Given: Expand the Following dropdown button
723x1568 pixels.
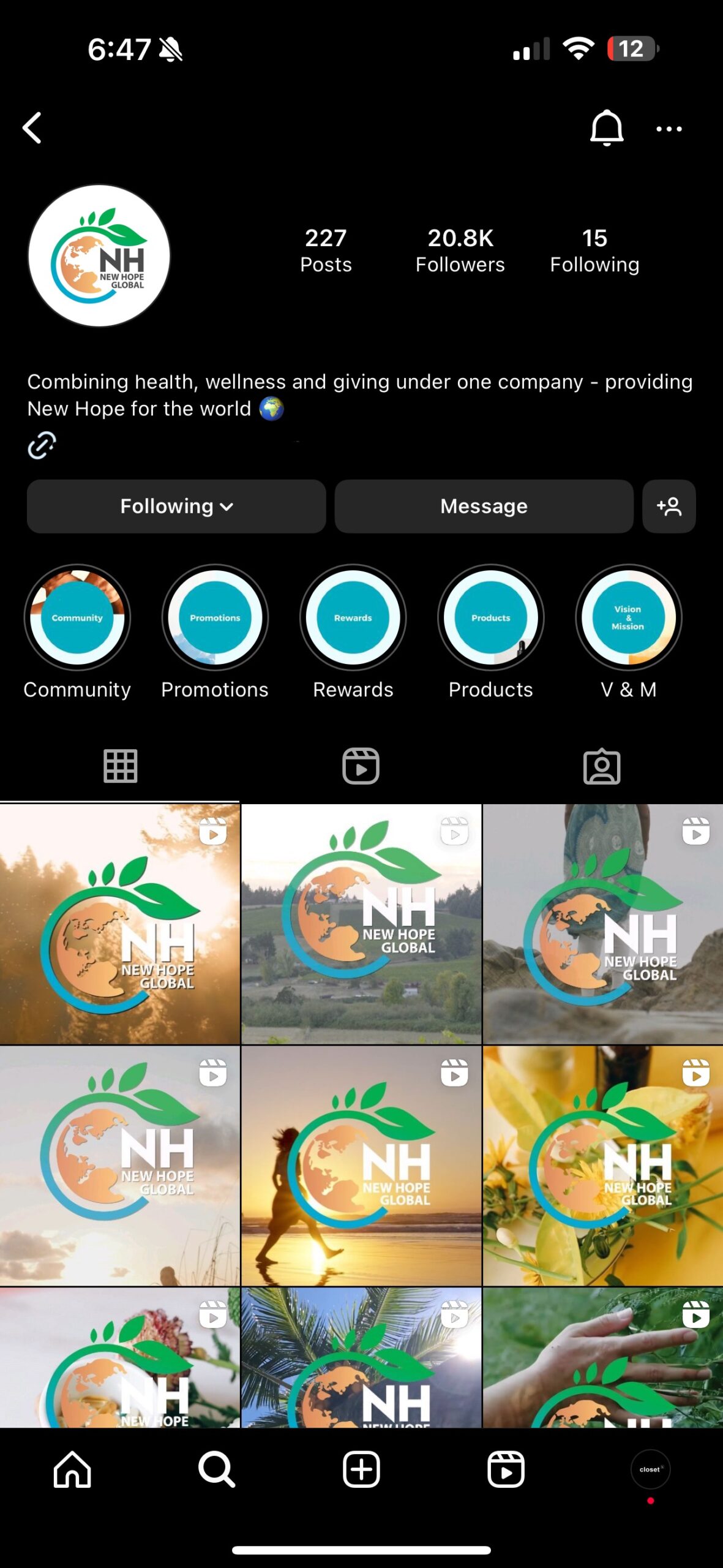Looking at the screenshot, I should pyautogui.click(x=176, y=507).
